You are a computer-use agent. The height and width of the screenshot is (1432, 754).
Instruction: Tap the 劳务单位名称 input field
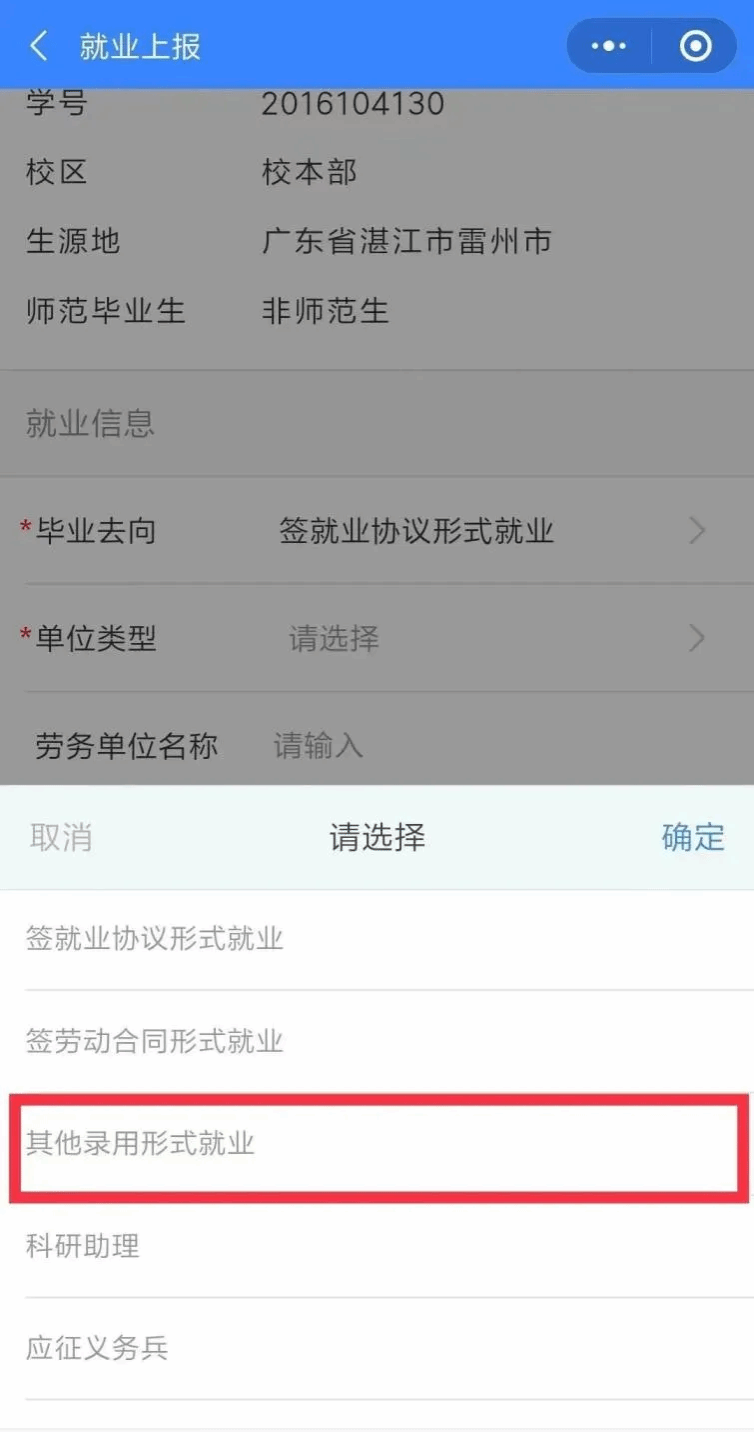click(450, 745)
